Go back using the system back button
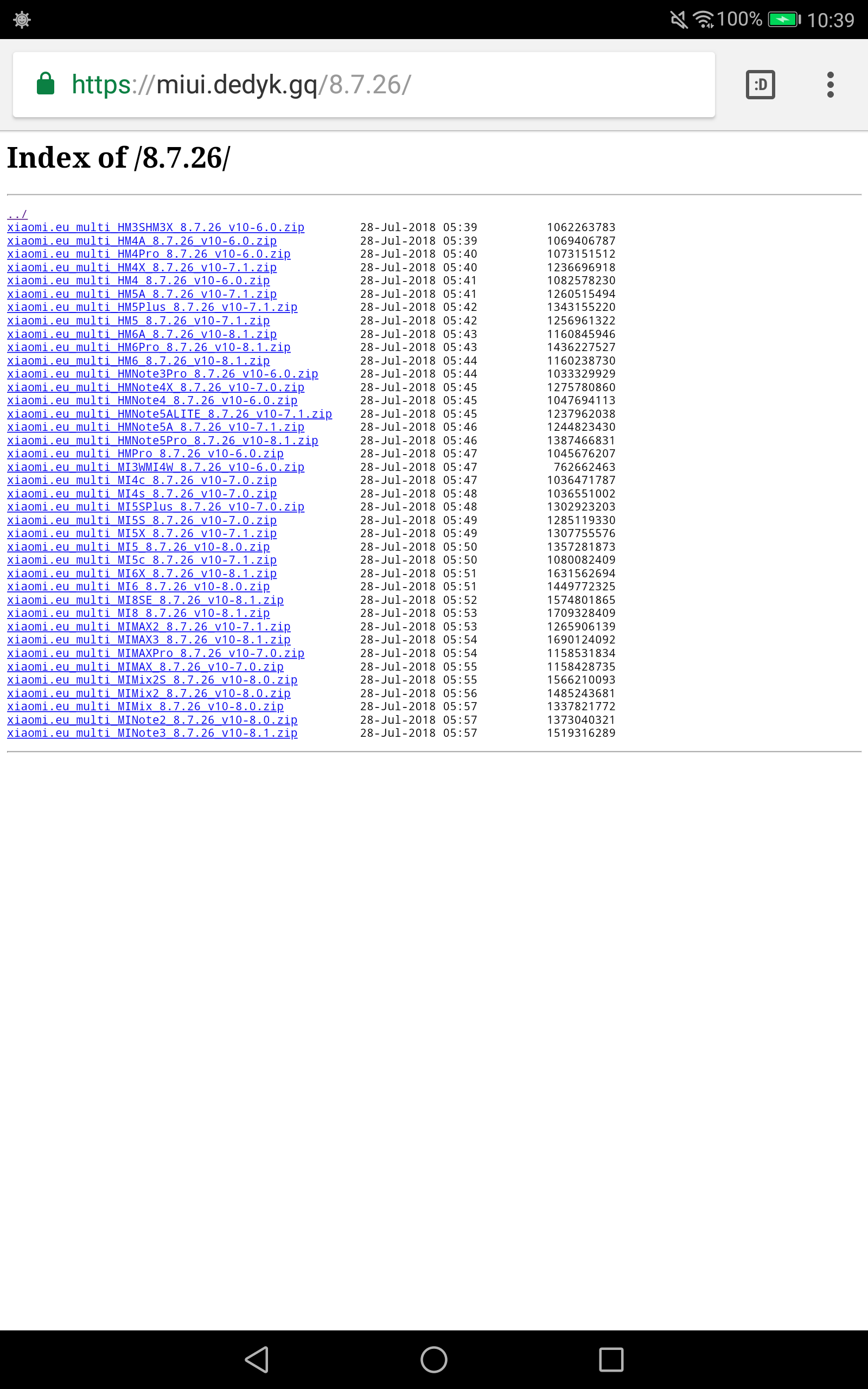This screenshot has height=1389, width=868. [x=257, y=1359]
